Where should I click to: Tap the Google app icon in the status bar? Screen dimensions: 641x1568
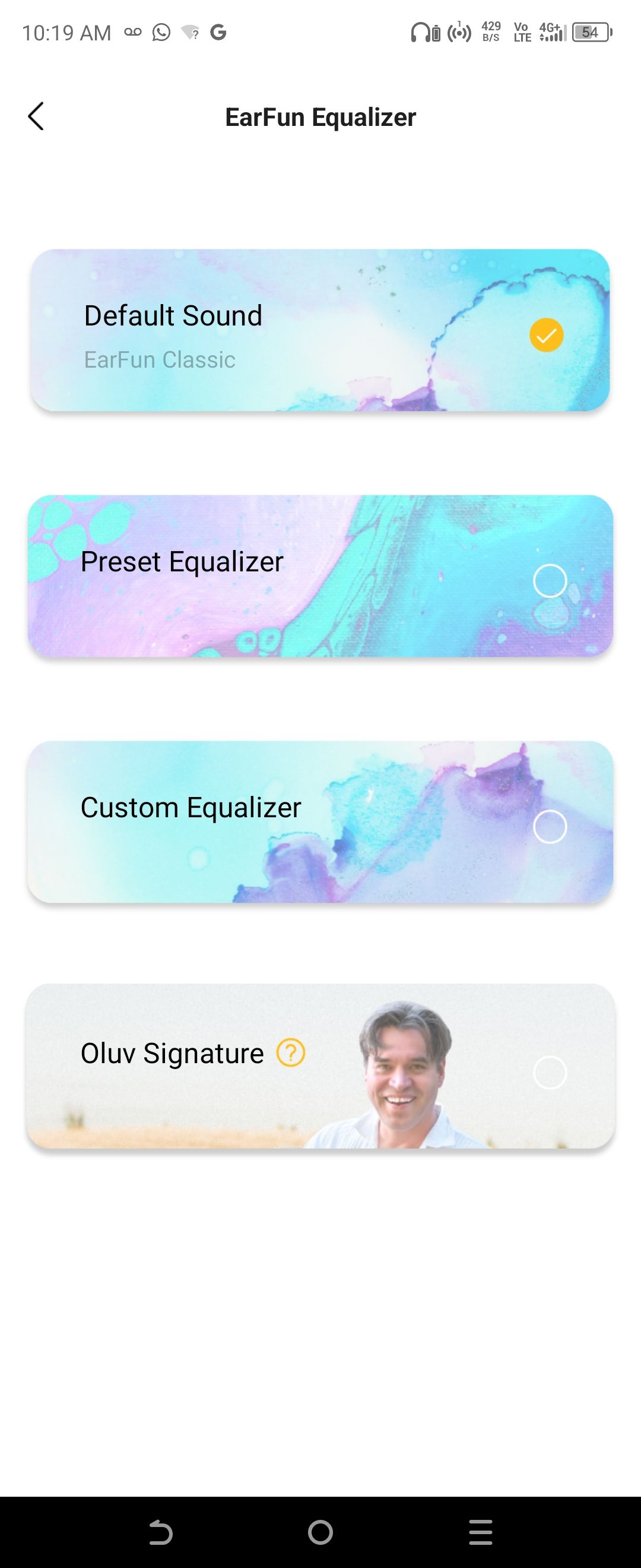pos(217,31)
